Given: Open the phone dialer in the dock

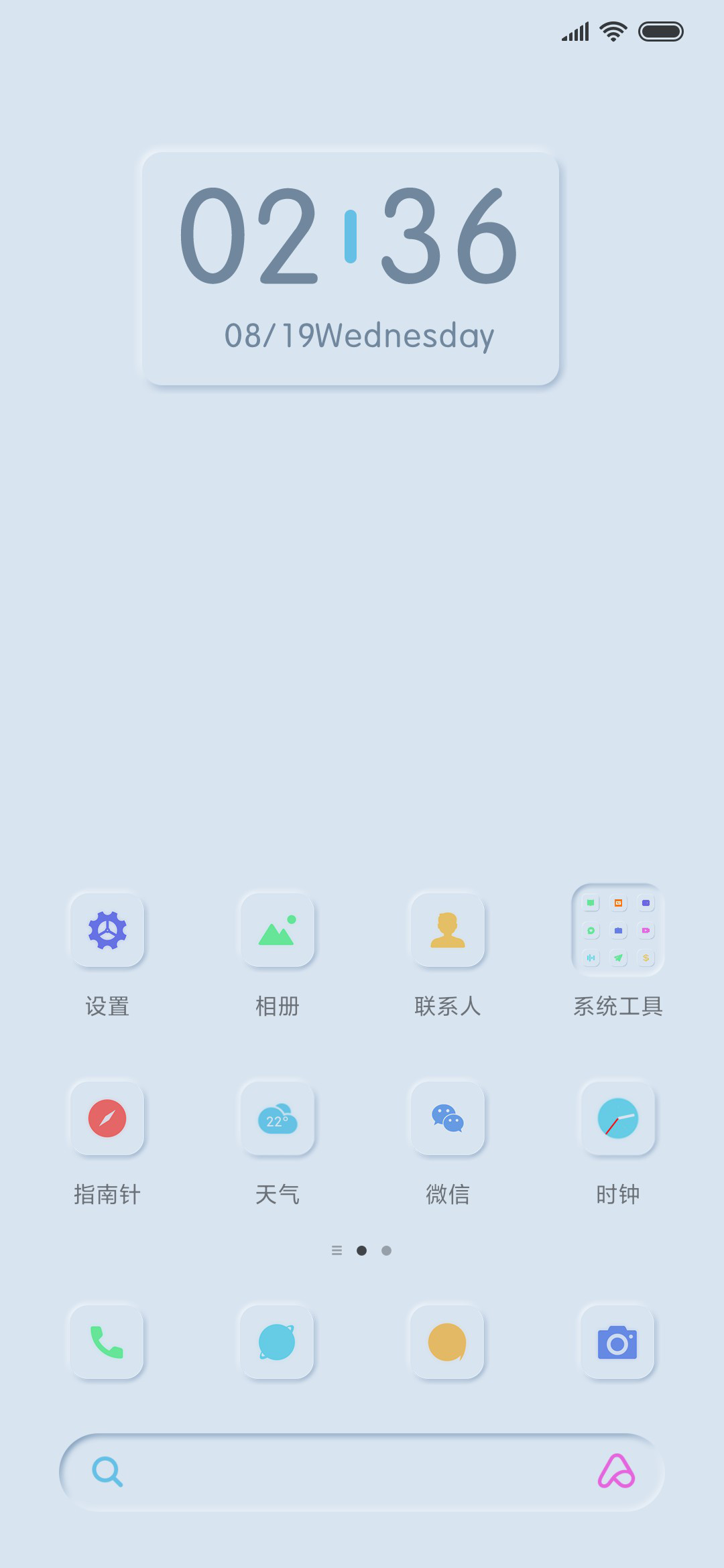Looking at the screenshot, I should 107,1342.
